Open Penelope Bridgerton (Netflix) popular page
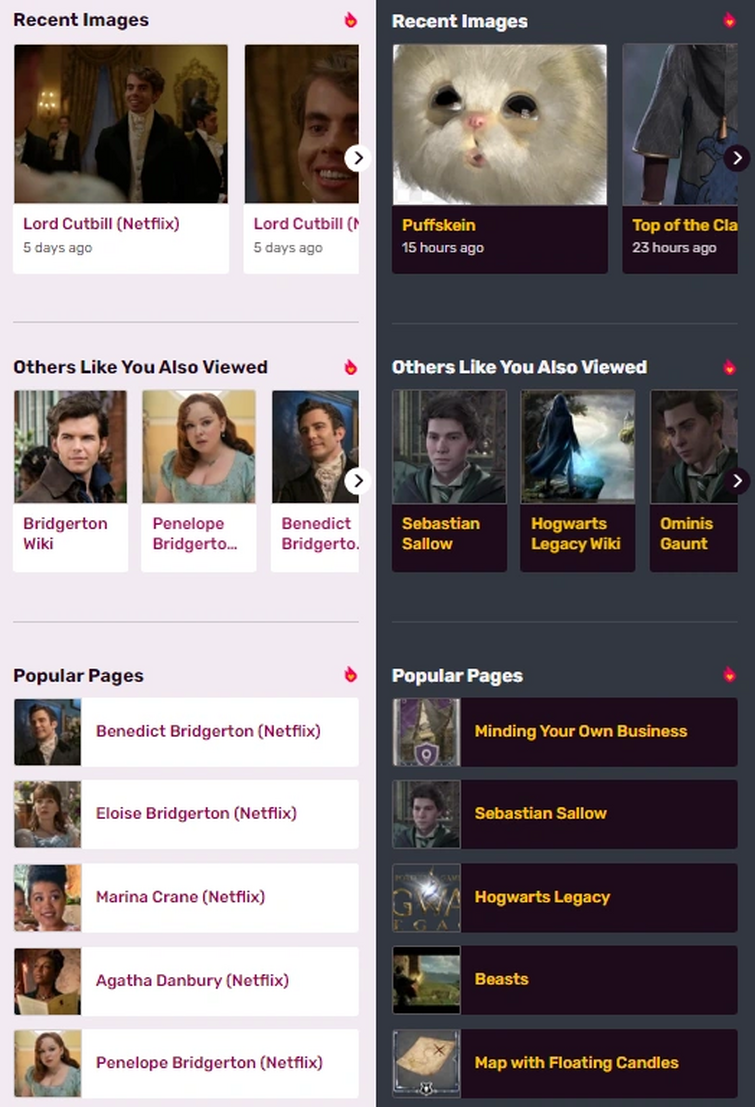The image size is (755, 1107). [208, 1063]
